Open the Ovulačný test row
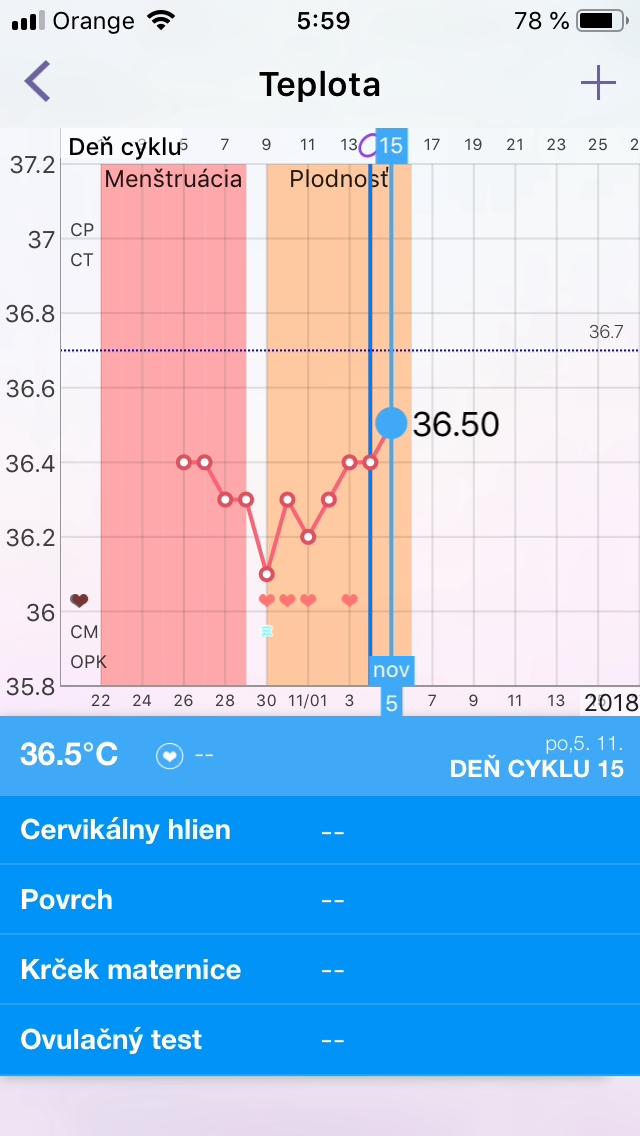640x1136 pixels. click(320, 1040)
